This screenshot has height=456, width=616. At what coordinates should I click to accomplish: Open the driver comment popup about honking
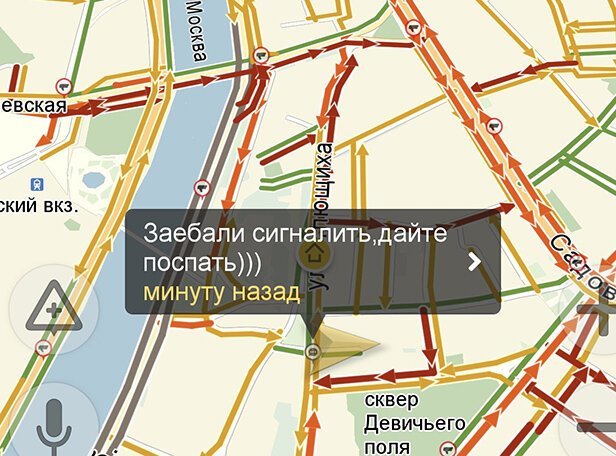point(312,261)
